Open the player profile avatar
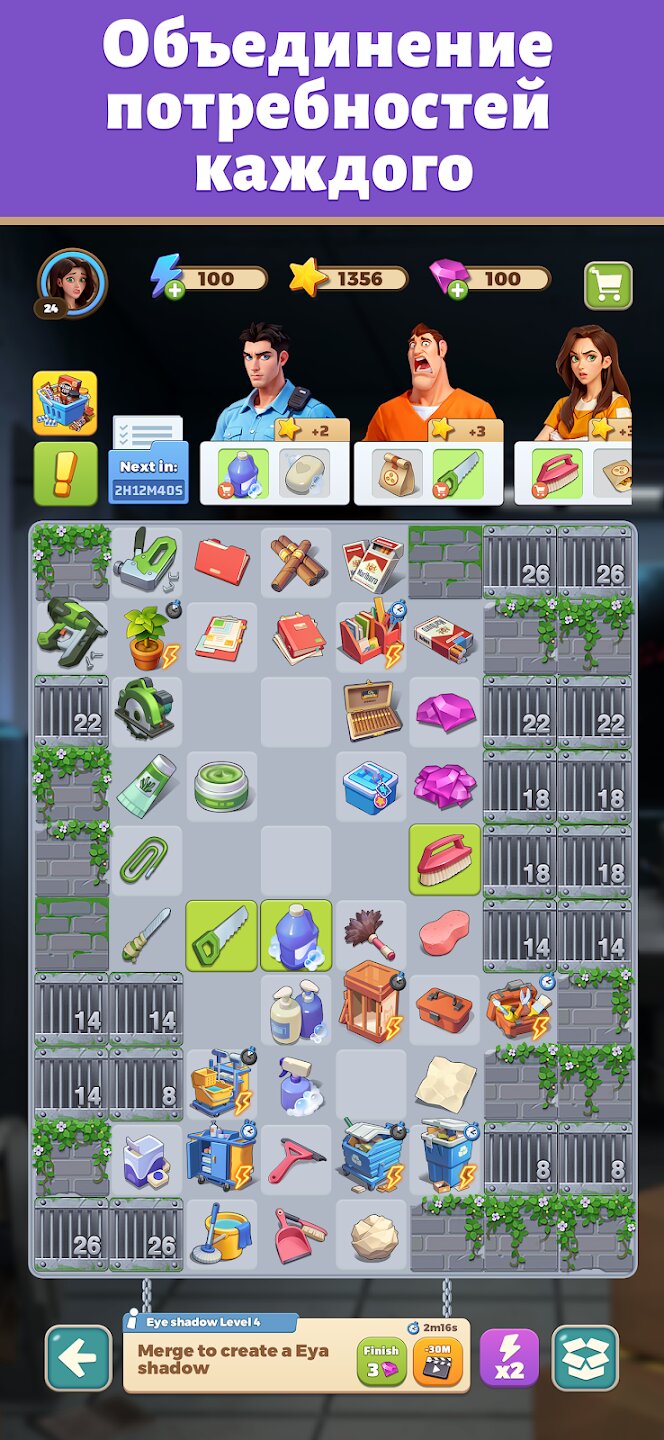Screen dimensions: 664x1440 71,281
